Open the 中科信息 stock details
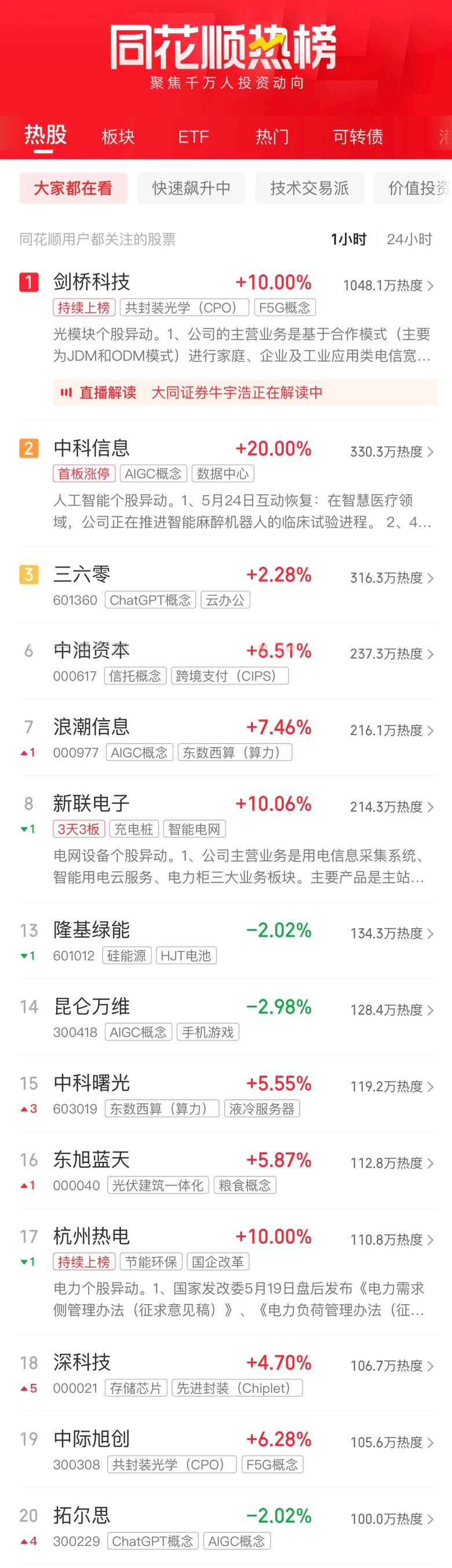The height and width of the screenshot is (1568, 452). pos(91,448)
